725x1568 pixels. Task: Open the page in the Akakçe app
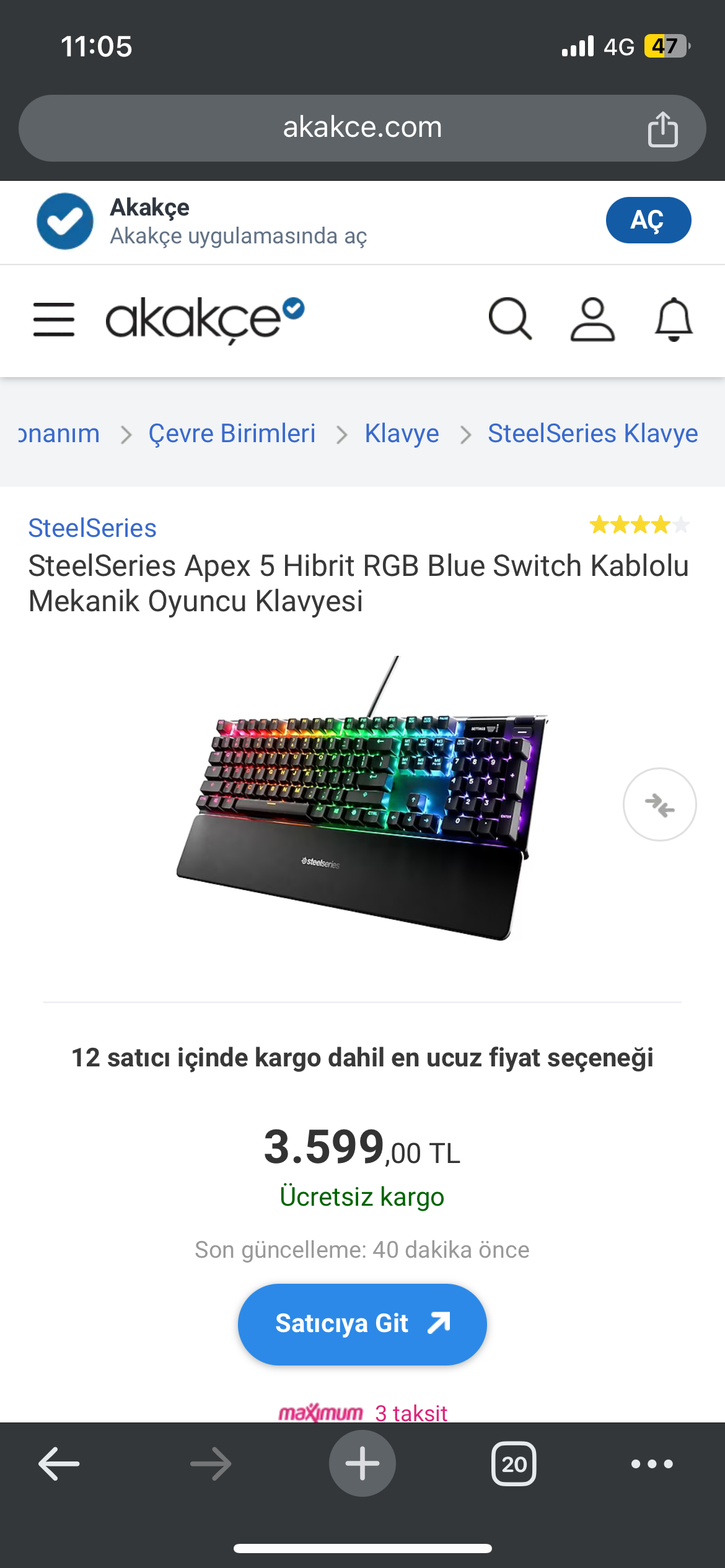click(648, 220)
